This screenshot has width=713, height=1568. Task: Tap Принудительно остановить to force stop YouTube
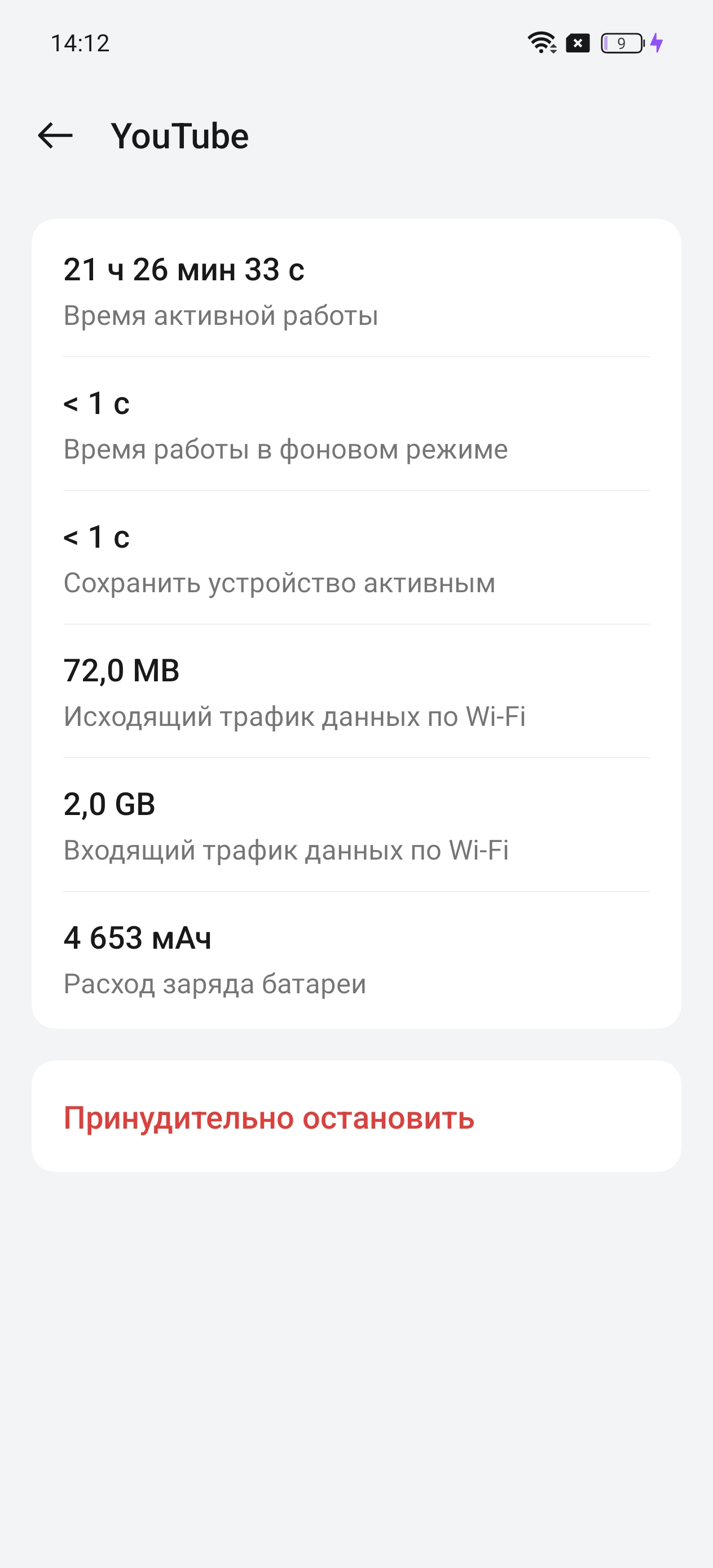coord(269,1117)
